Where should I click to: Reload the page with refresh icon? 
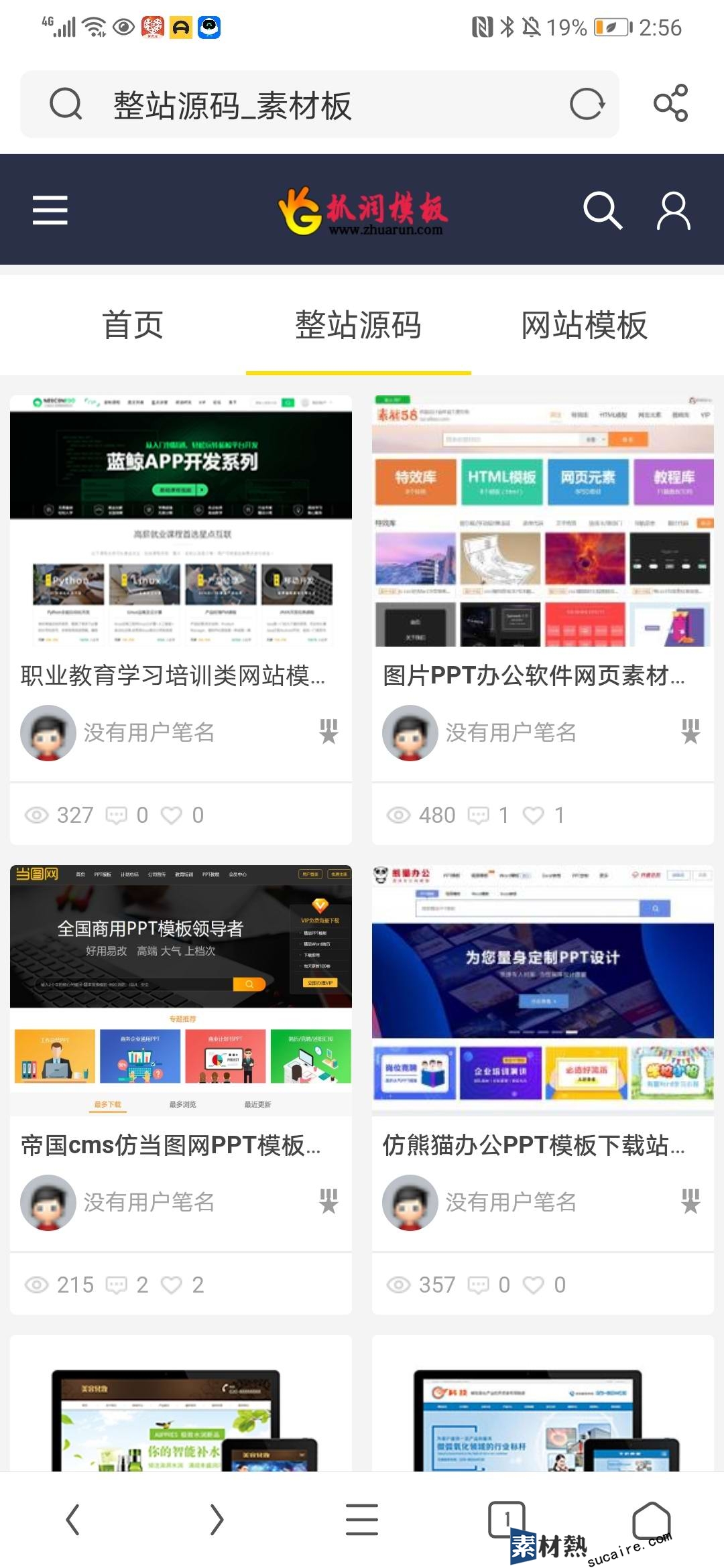(587, 105)
